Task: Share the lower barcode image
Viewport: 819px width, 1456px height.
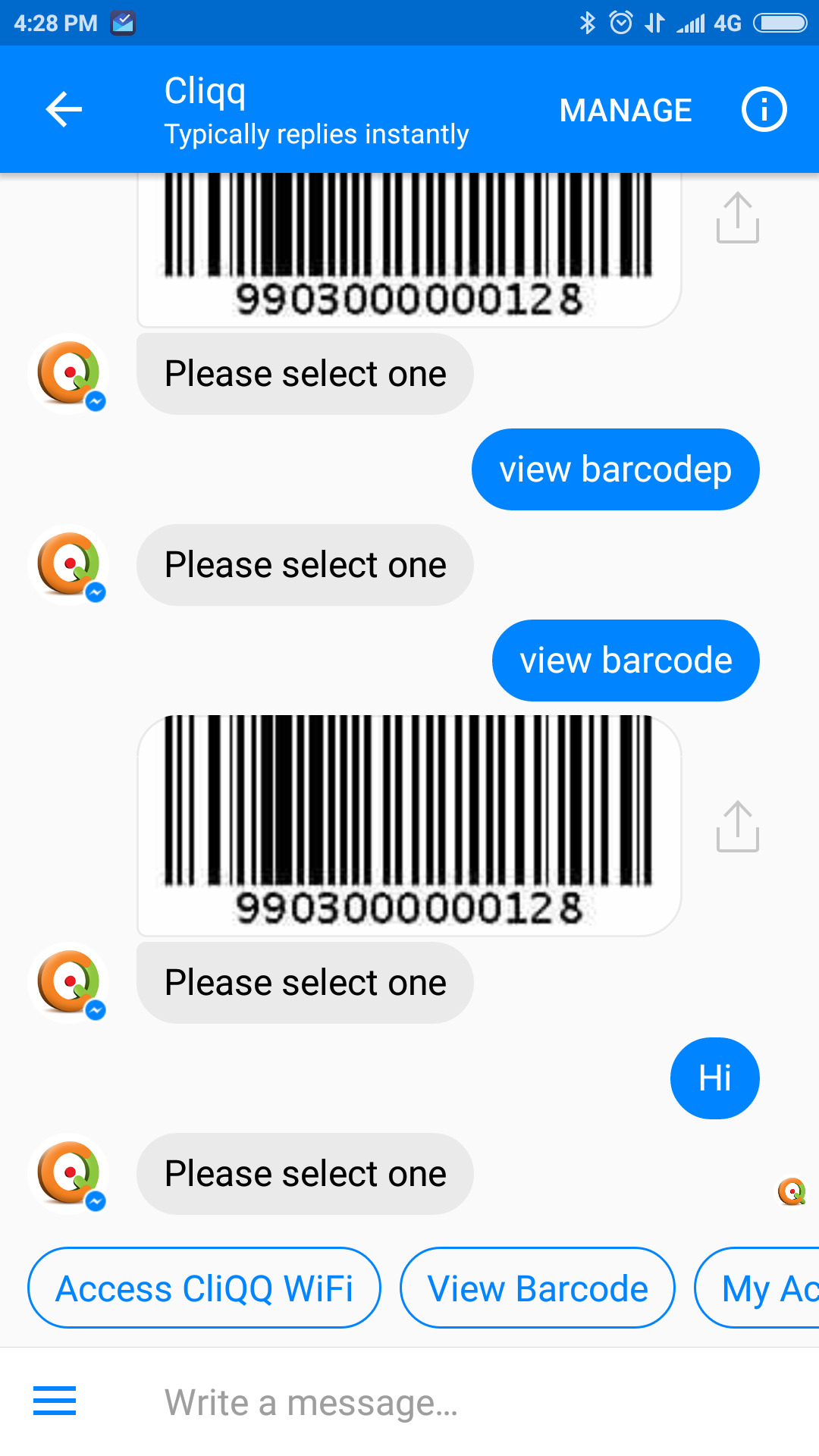Action: pos(737,826)
